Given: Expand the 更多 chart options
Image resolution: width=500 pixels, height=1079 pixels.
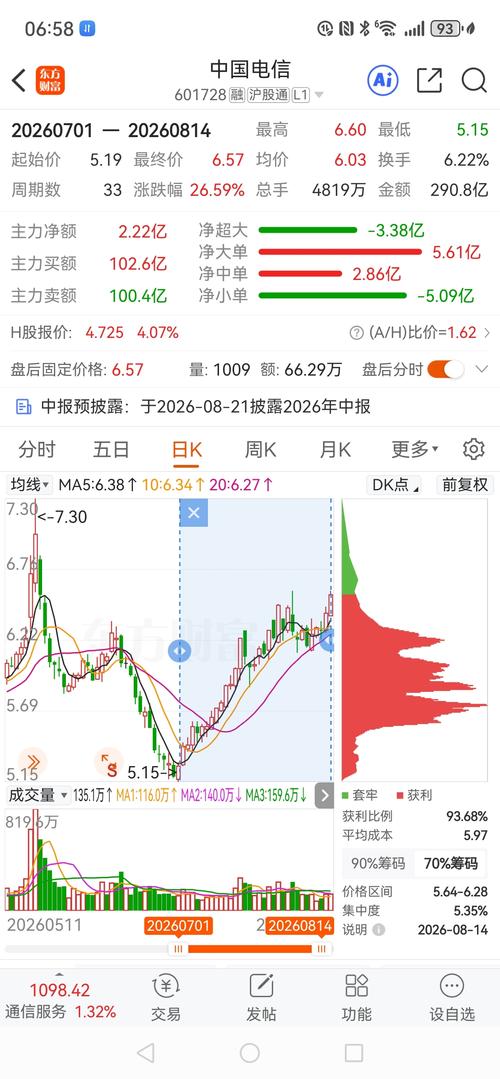Looking at the screenshot, I should (415, 450).
